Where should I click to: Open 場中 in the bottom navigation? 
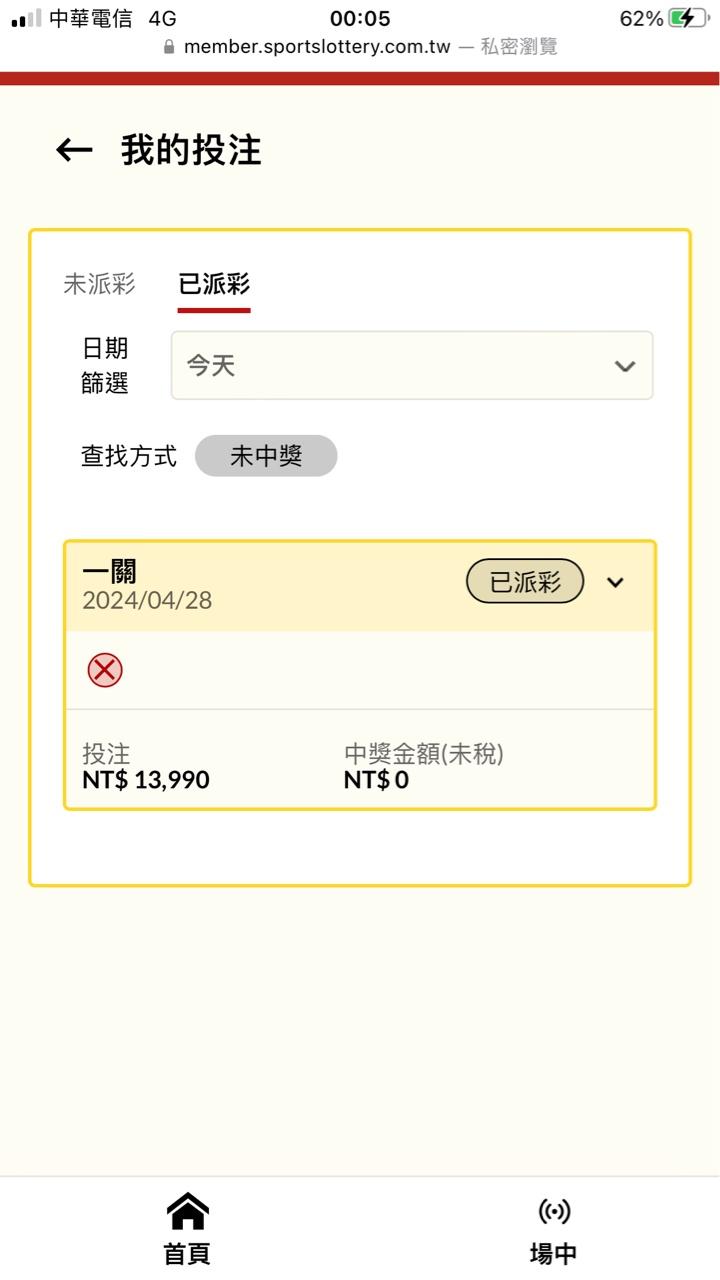[x=553, y=1229]
